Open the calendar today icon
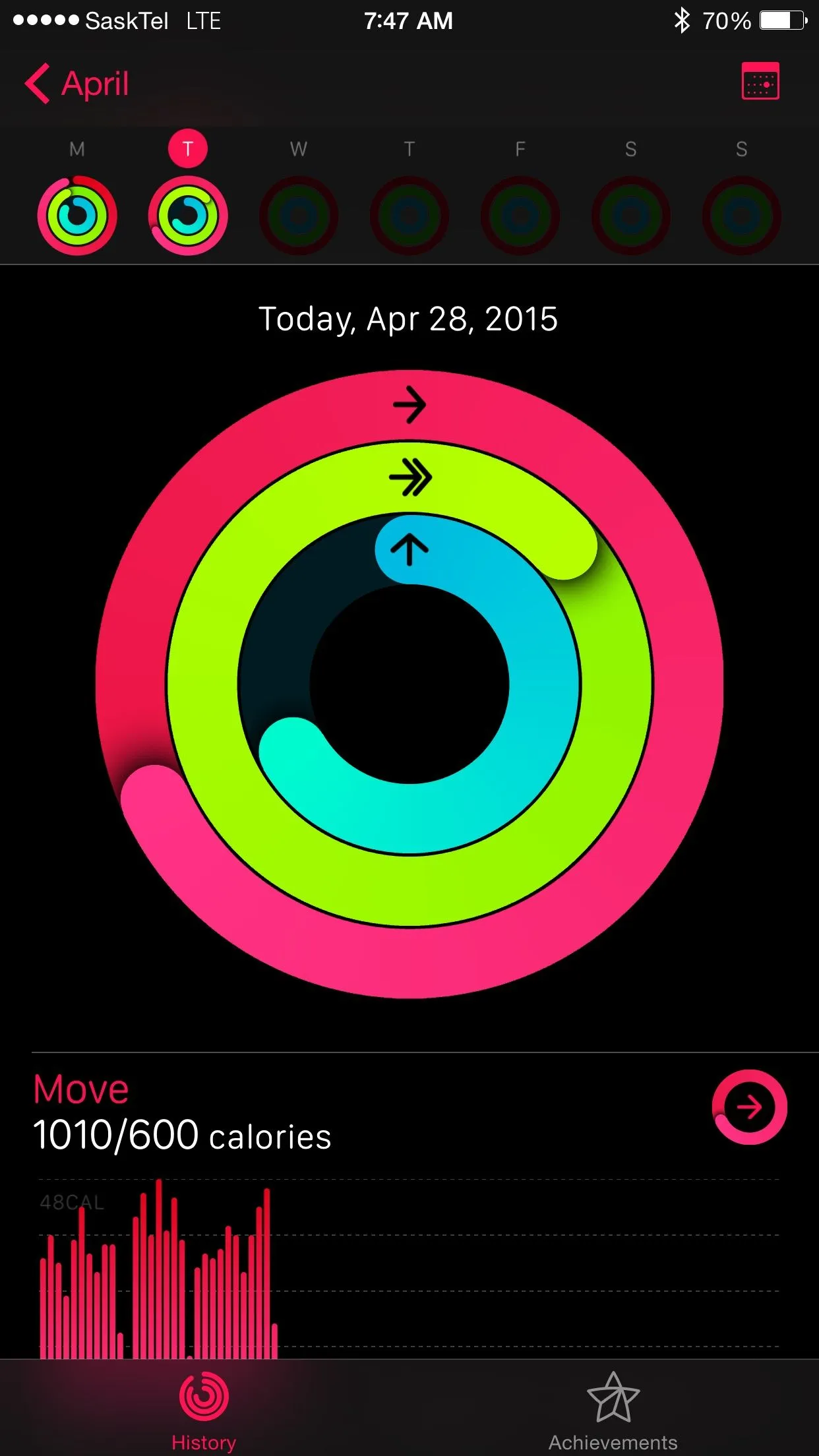Viewport: 819px width, 1456px height. pyautogui.click(x=760, y=82)
